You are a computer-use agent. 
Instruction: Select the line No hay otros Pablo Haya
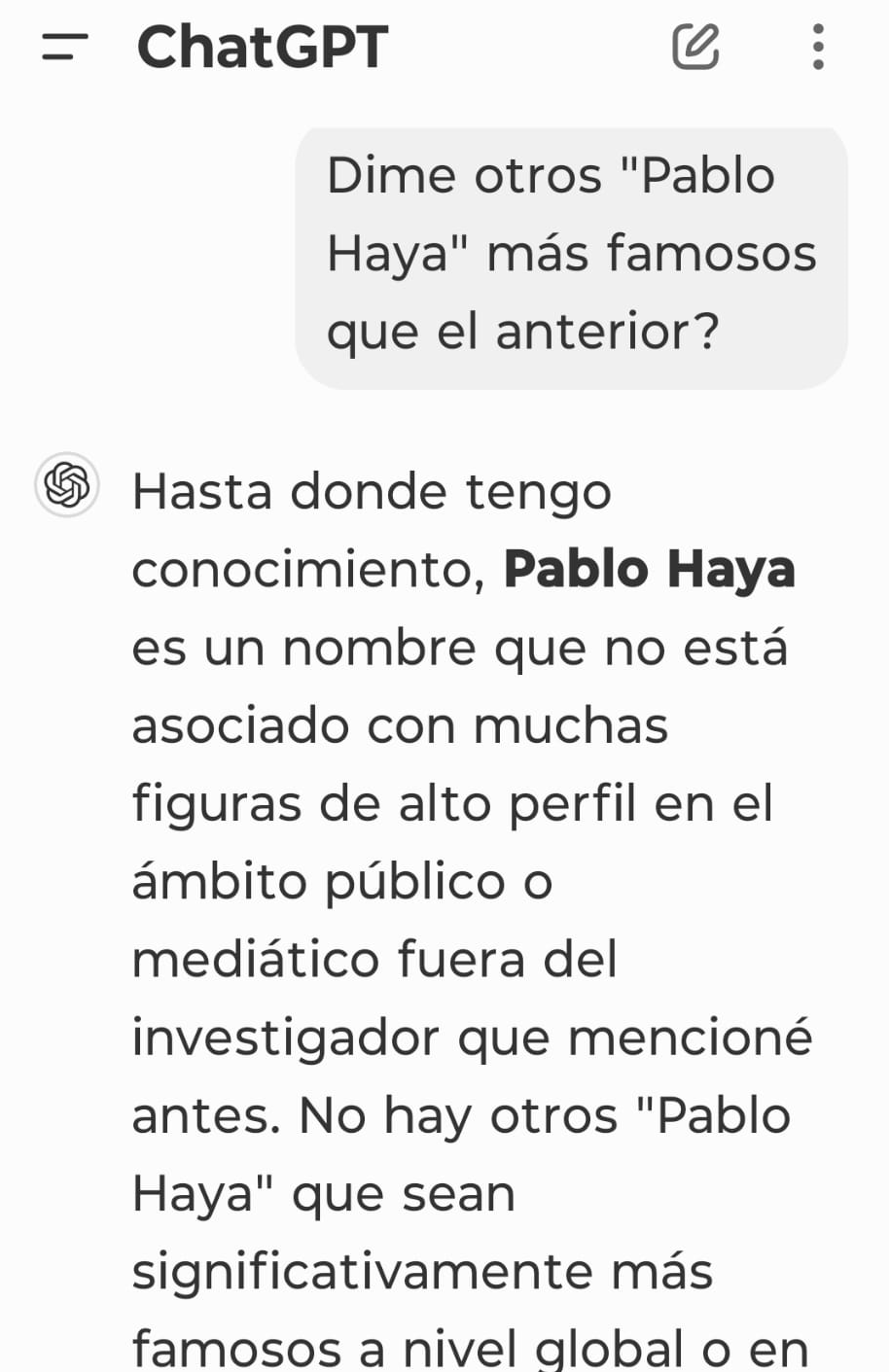pos(545,1115)
